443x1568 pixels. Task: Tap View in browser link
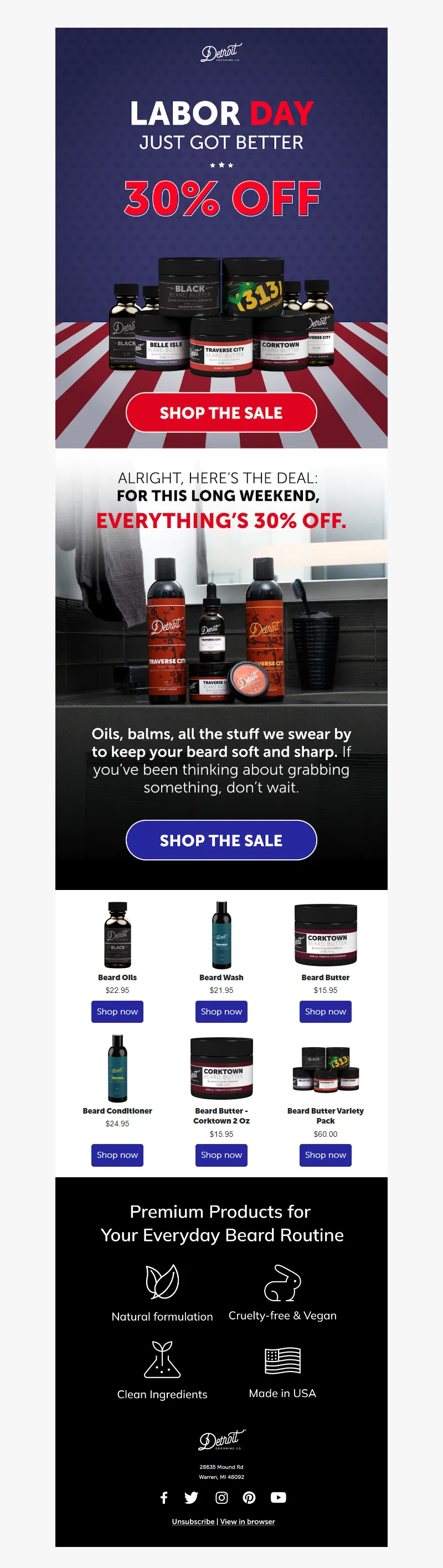tap(248, 1521)
